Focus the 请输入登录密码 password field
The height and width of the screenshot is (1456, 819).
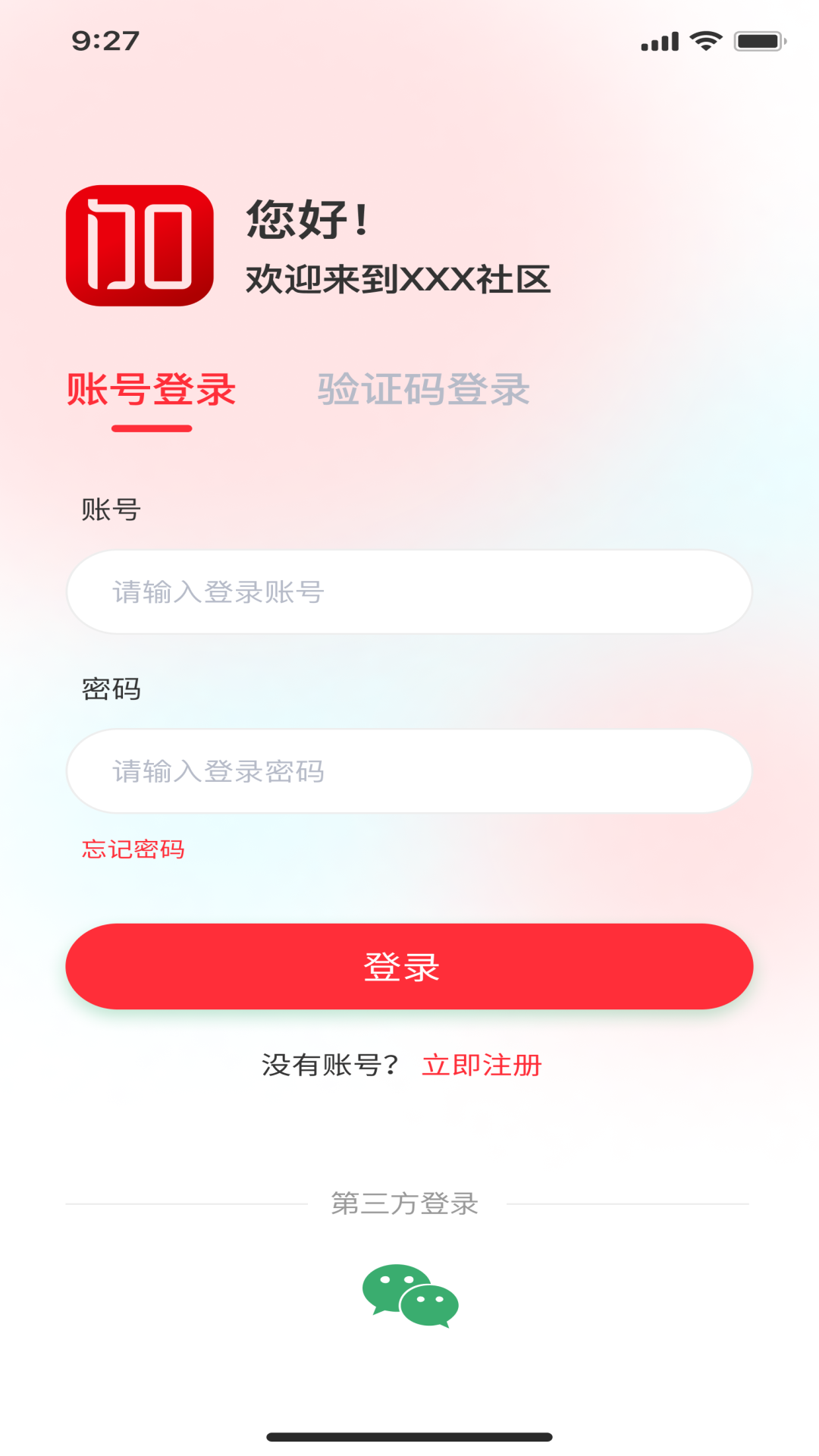pyautogui.click(x=409, y=771)
